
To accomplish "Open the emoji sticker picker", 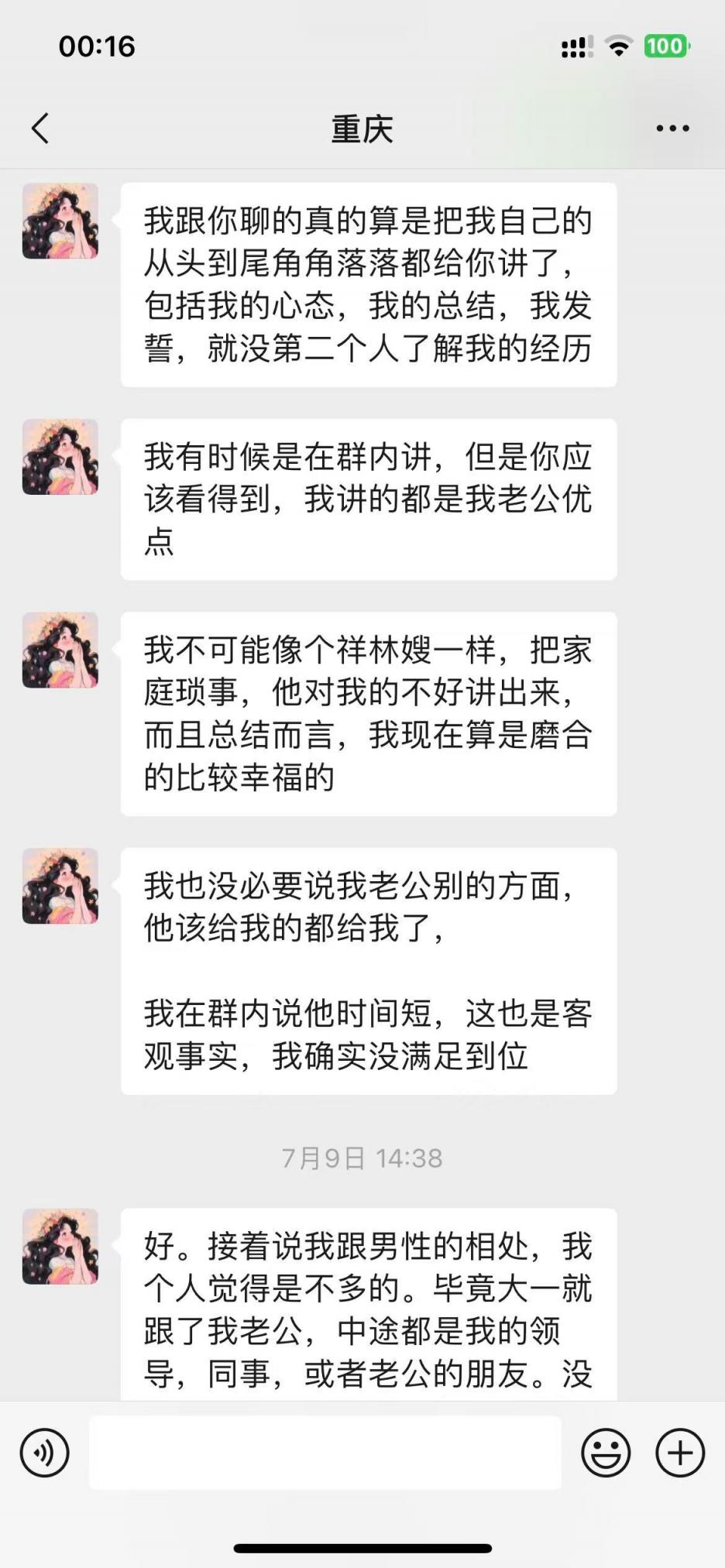I will click(606, 1453).
